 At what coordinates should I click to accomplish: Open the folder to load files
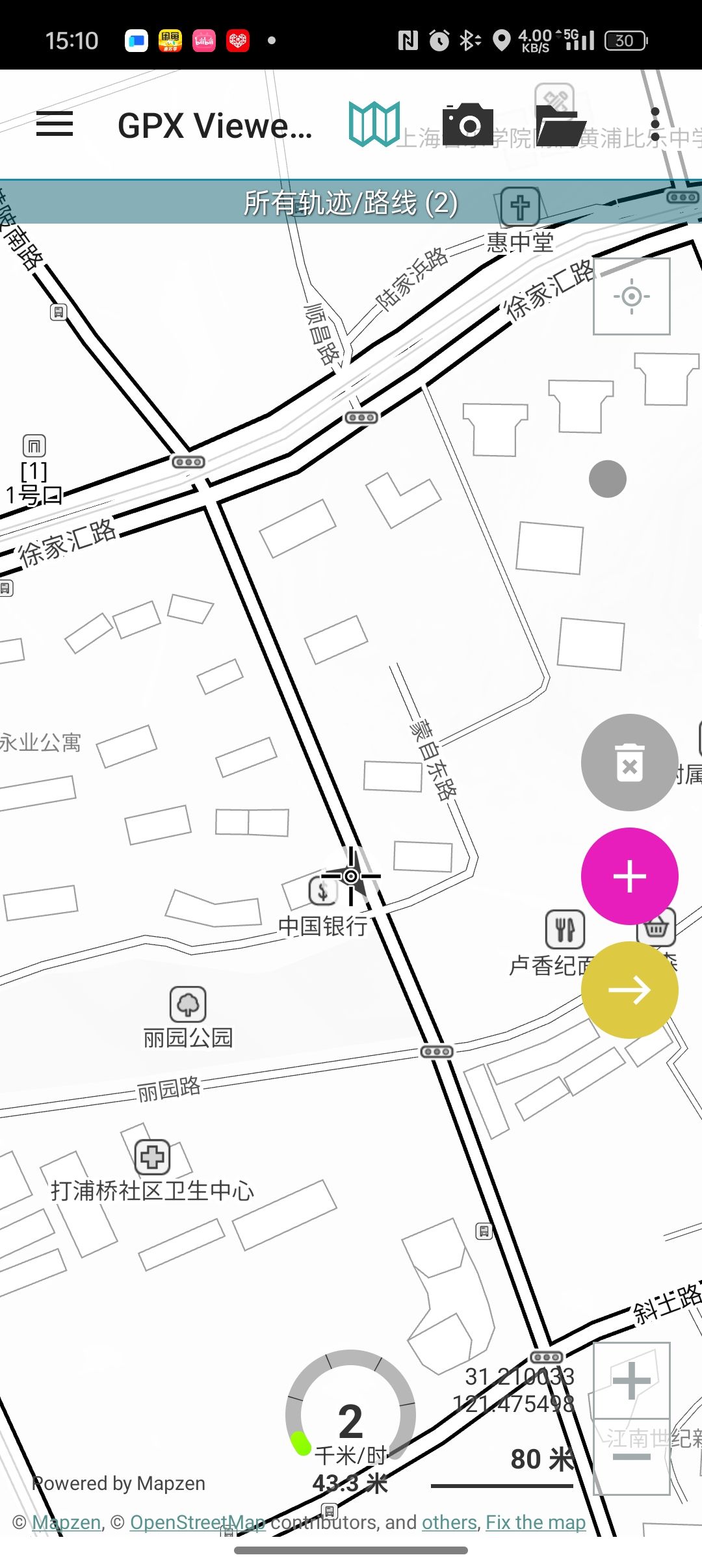560,125
